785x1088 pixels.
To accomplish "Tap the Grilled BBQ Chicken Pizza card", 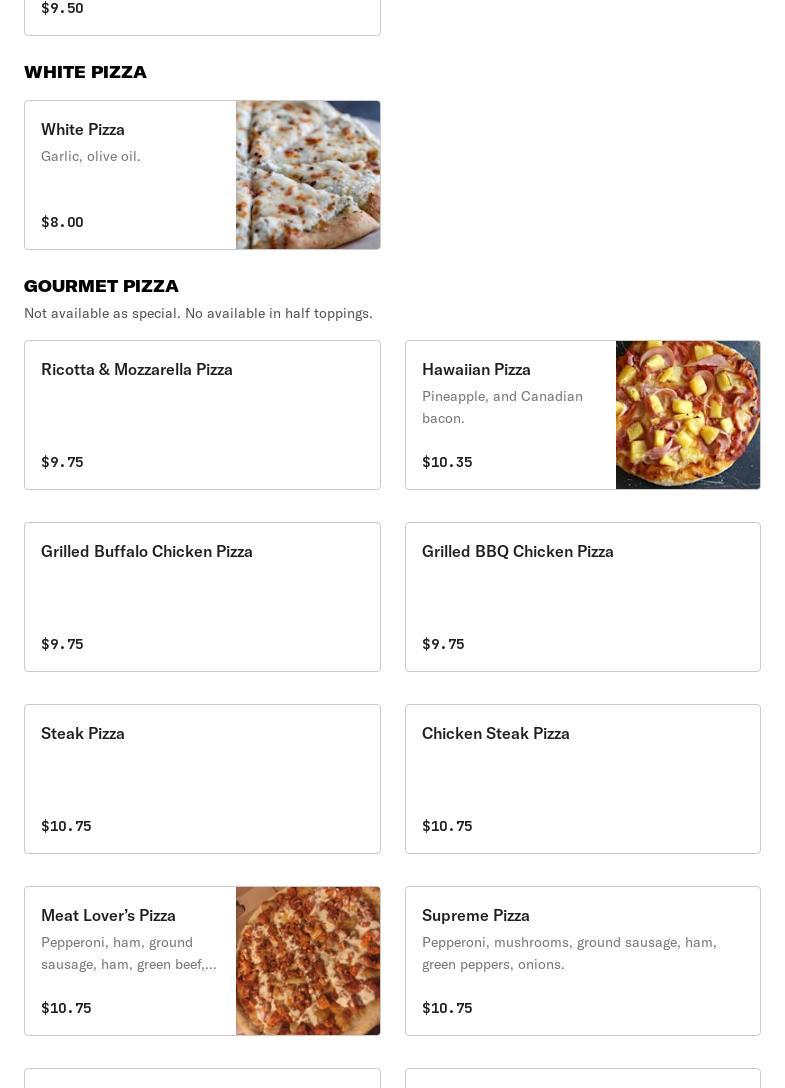I will point(582,597).
